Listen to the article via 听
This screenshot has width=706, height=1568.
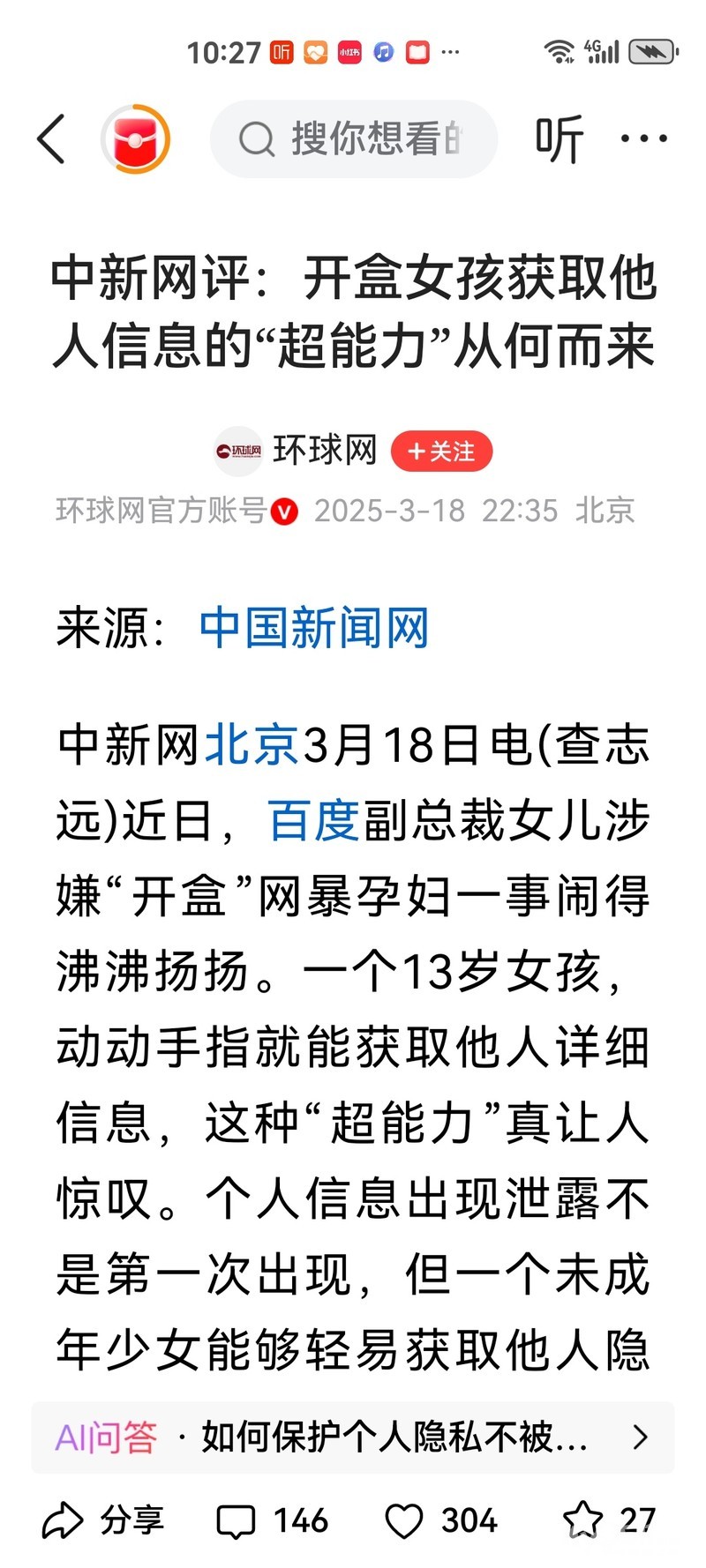pyautogui.click(x=560, y=138)
